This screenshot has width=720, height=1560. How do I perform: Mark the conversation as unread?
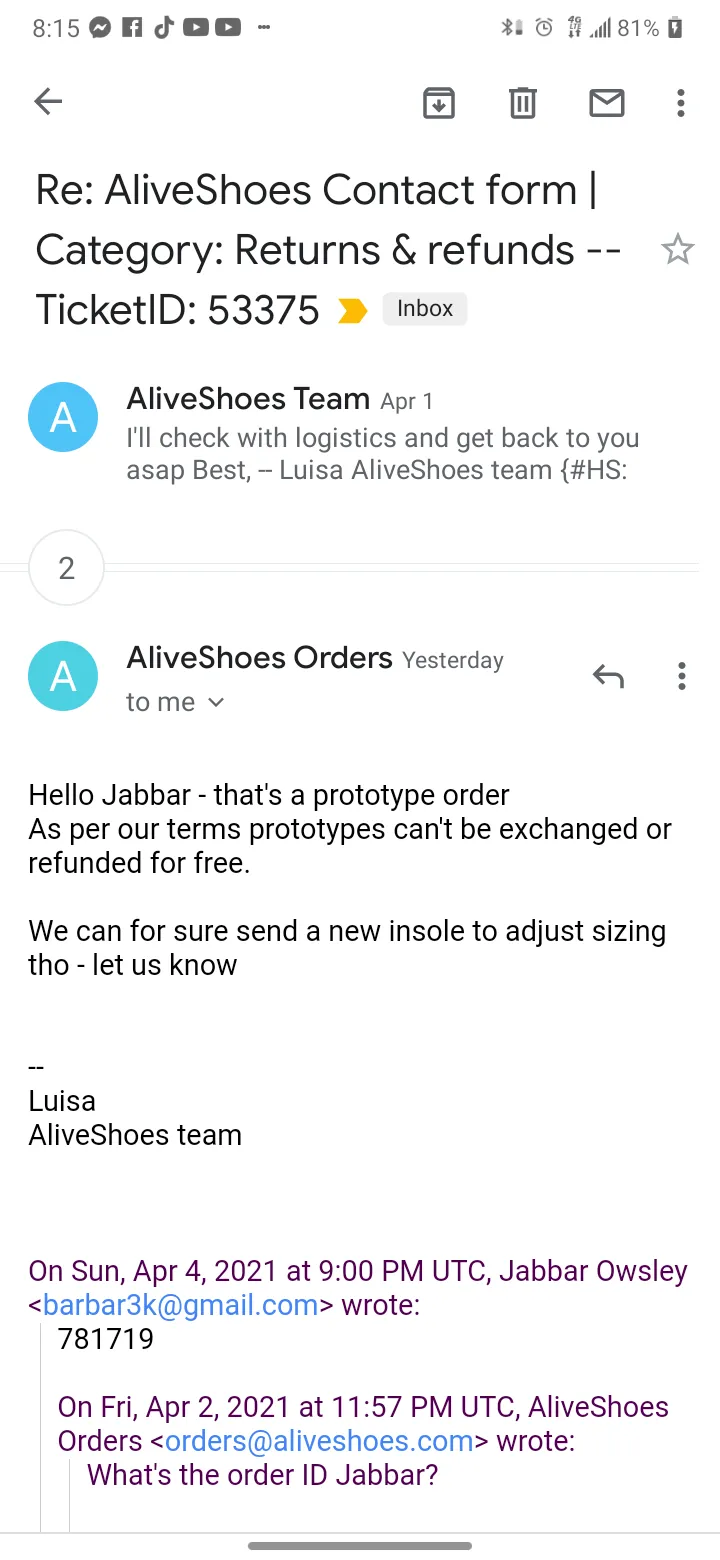pos(606,102)
